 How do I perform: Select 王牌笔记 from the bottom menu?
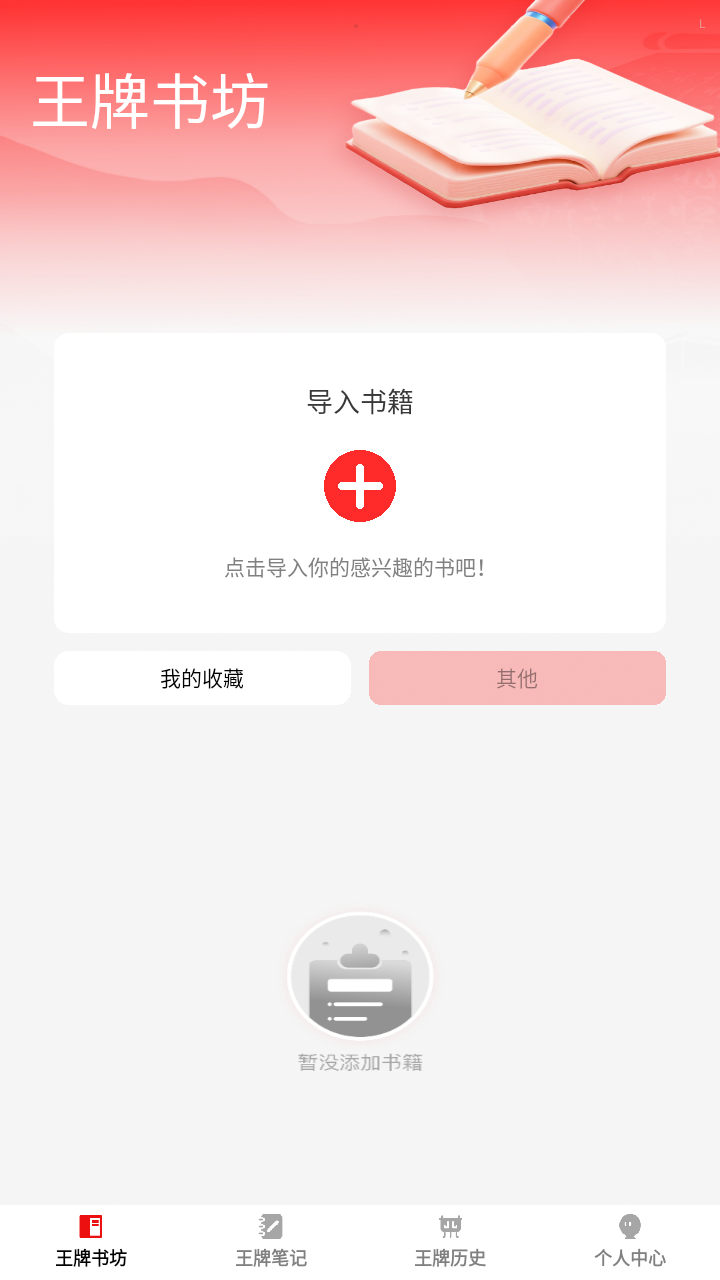click(270, 1240)
